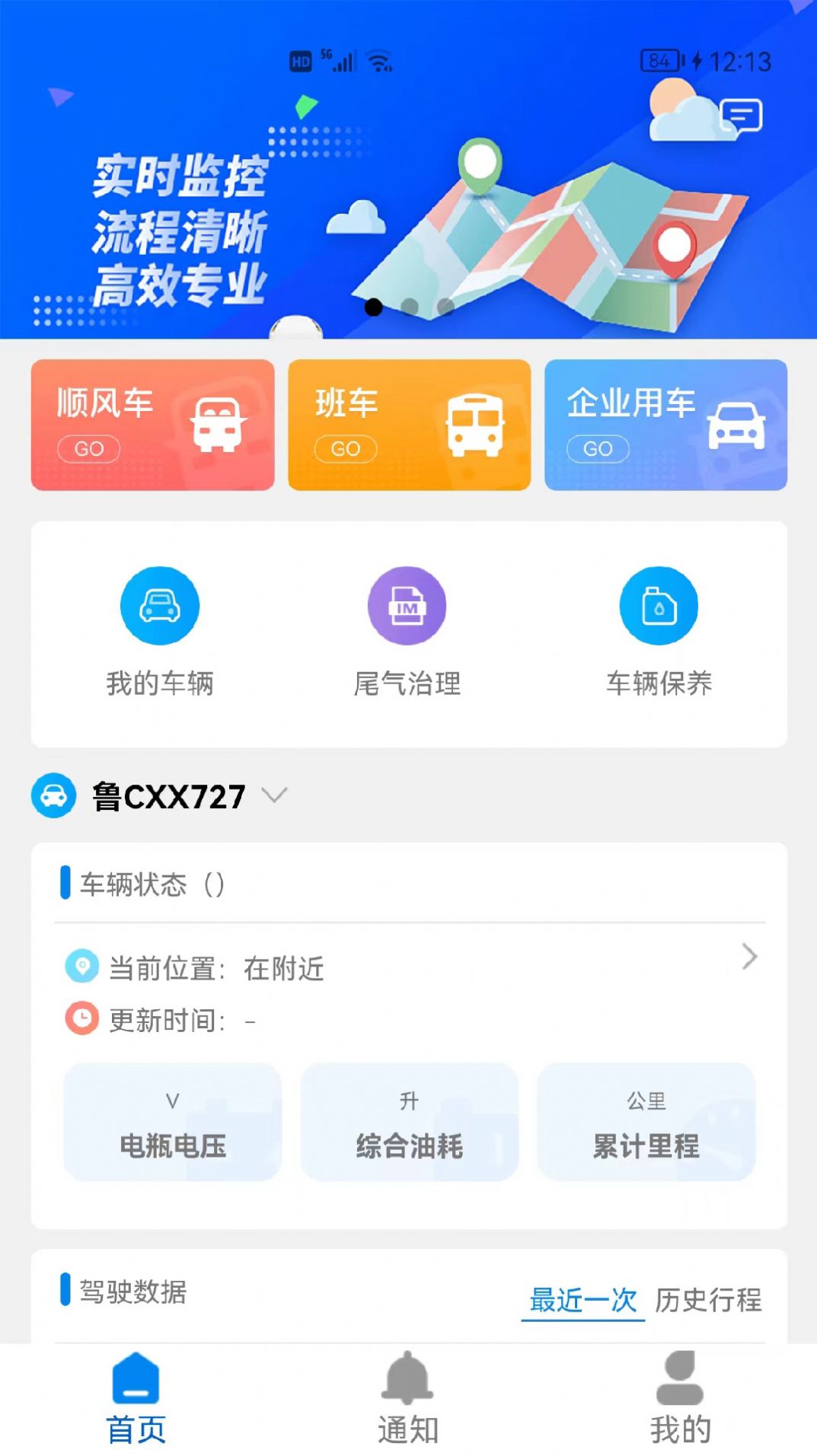
Task: Select the 尾气治理 exhaust treatment icon
Action: coord(408,605)
